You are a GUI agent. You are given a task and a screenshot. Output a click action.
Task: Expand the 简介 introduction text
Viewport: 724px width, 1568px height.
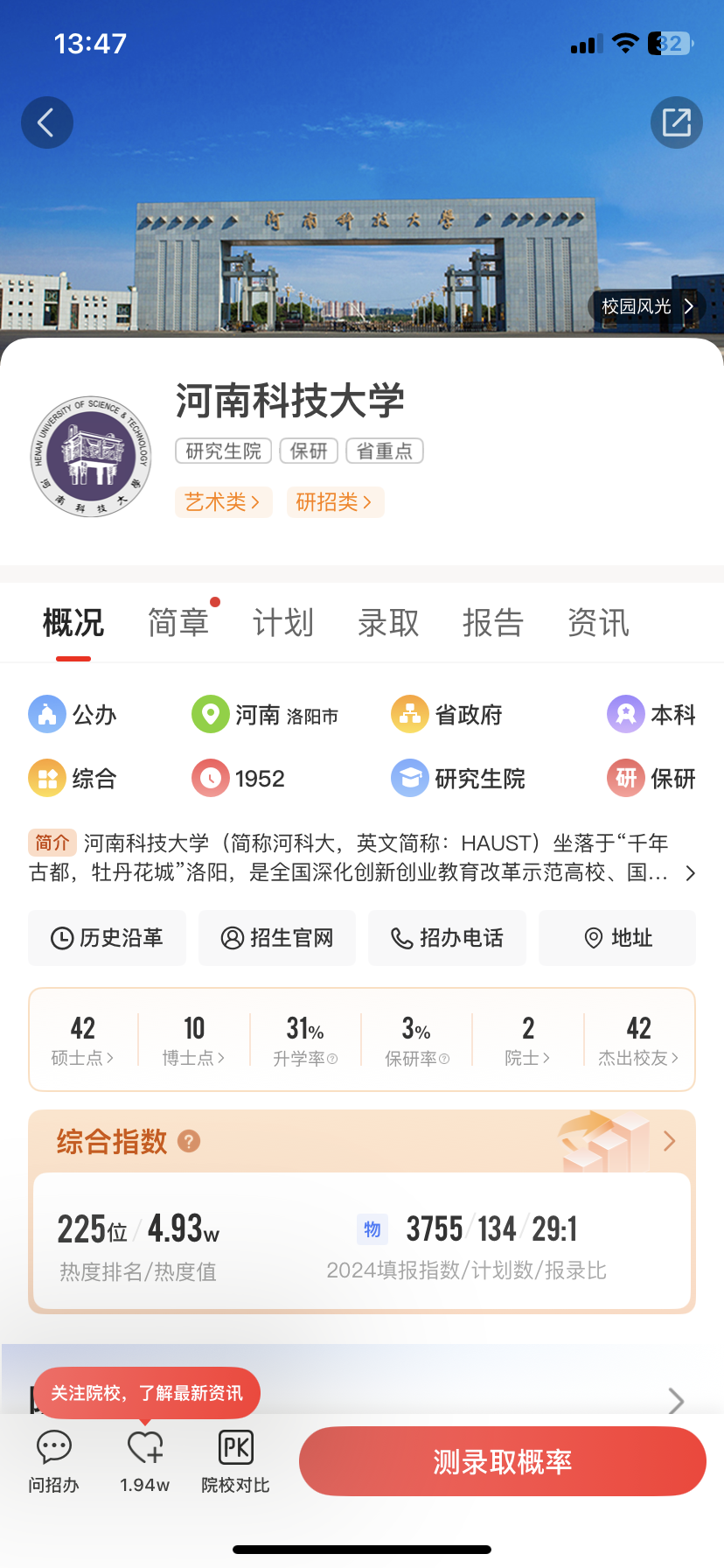[x=690, y=873]
